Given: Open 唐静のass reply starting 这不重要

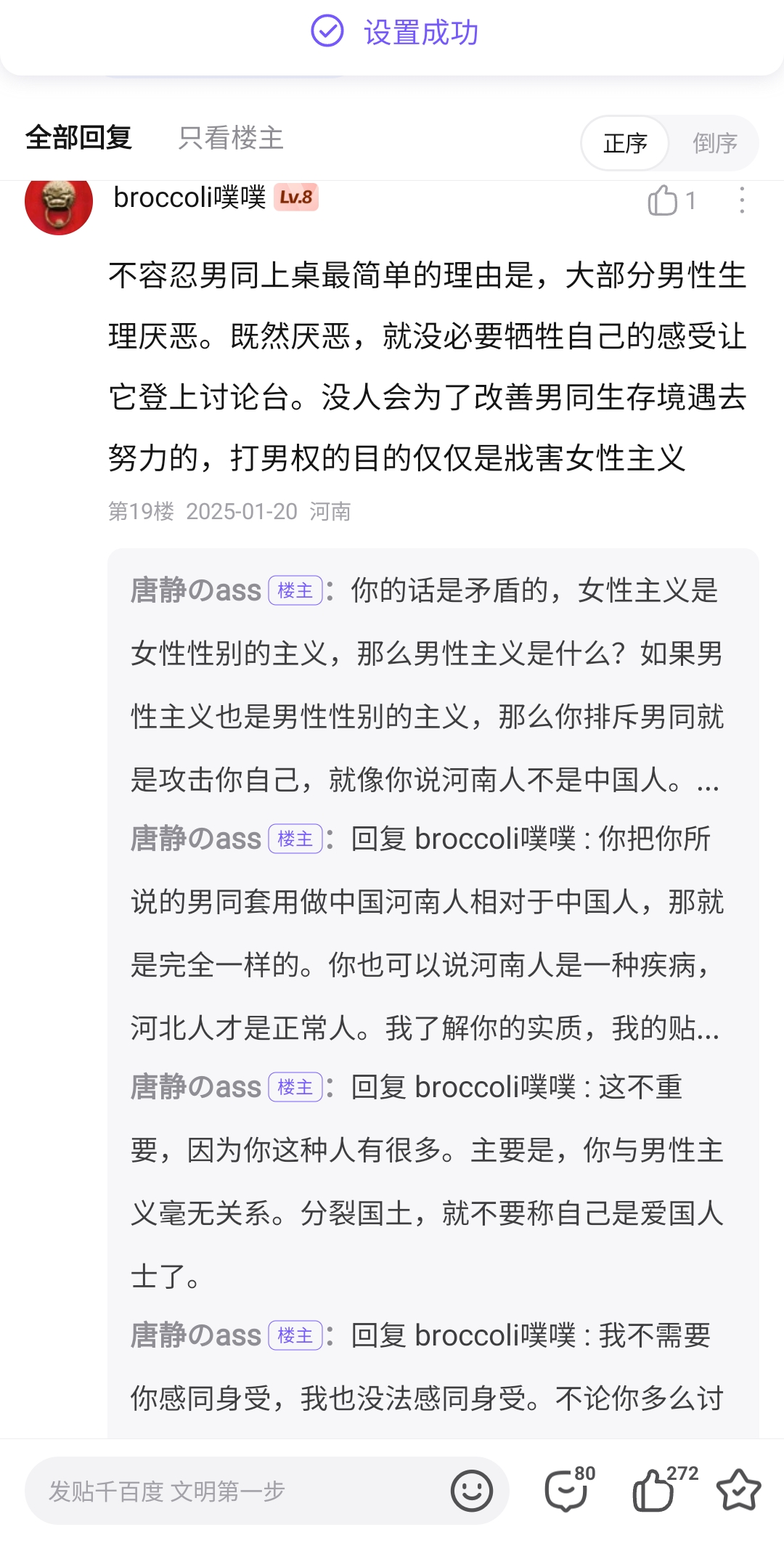Looking at the screenshot, I should pos(428,1181).
